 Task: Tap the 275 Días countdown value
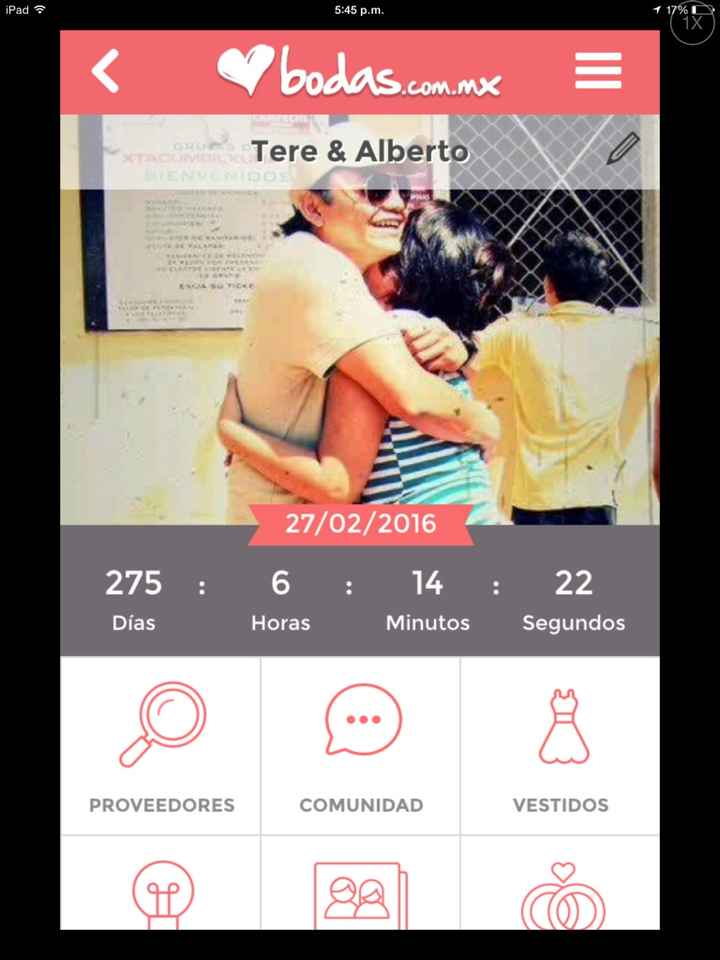coord(133,583)
